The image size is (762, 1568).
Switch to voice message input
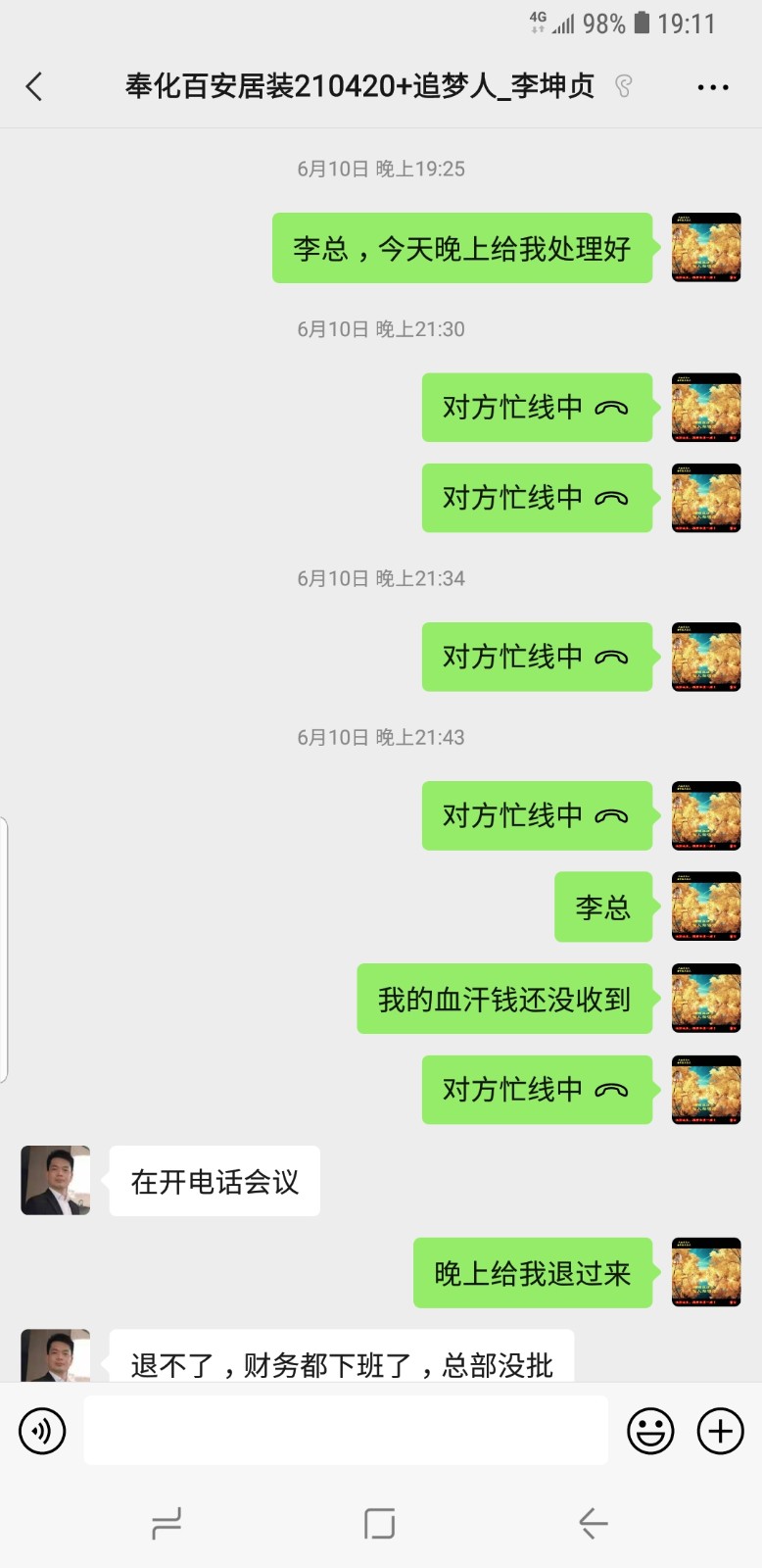coord(42,1432)
